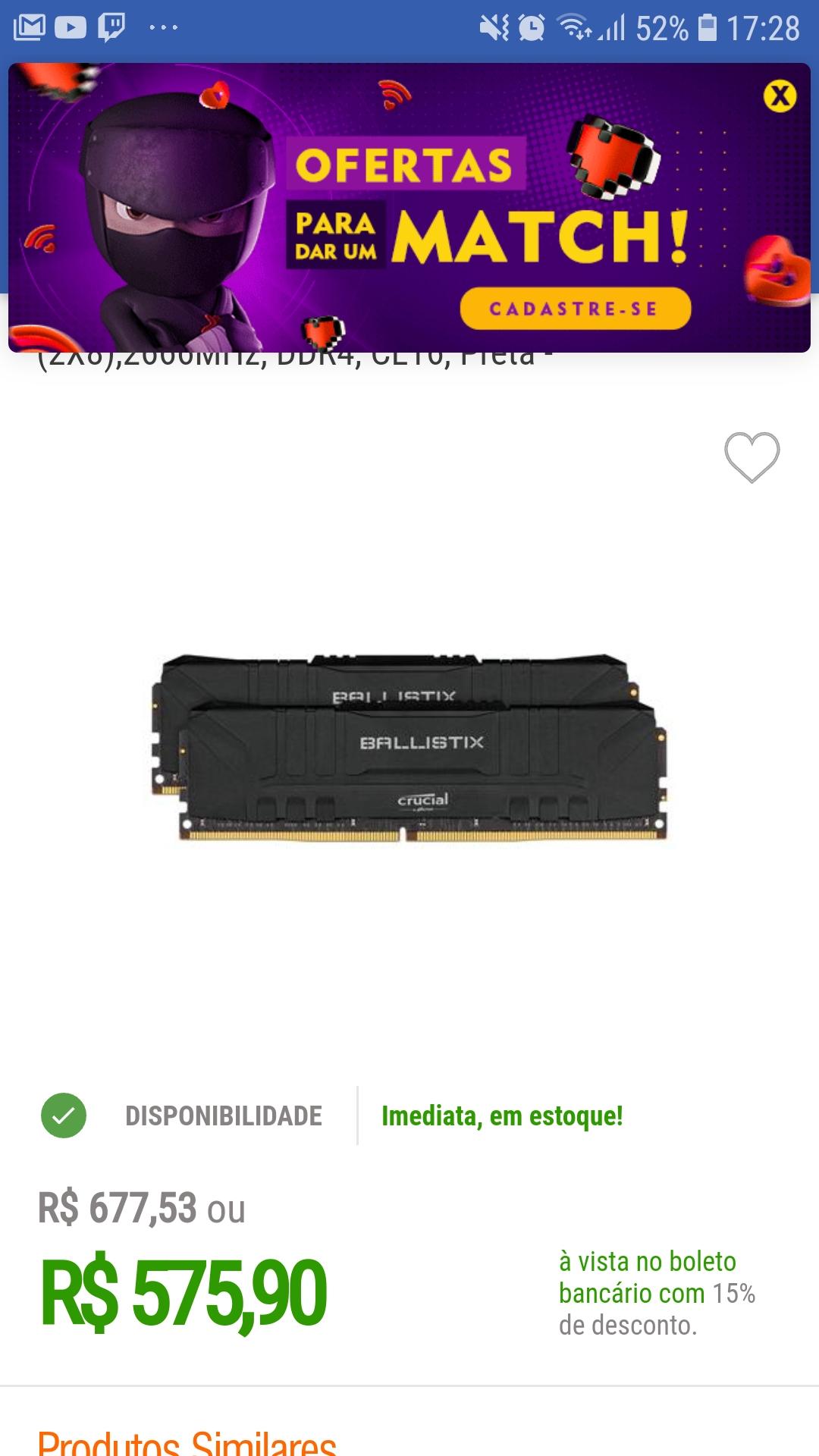This screenshot has width=819, height=1456.
Task: Close the Ofertas Match promo banner
Action: pos(780,96)
